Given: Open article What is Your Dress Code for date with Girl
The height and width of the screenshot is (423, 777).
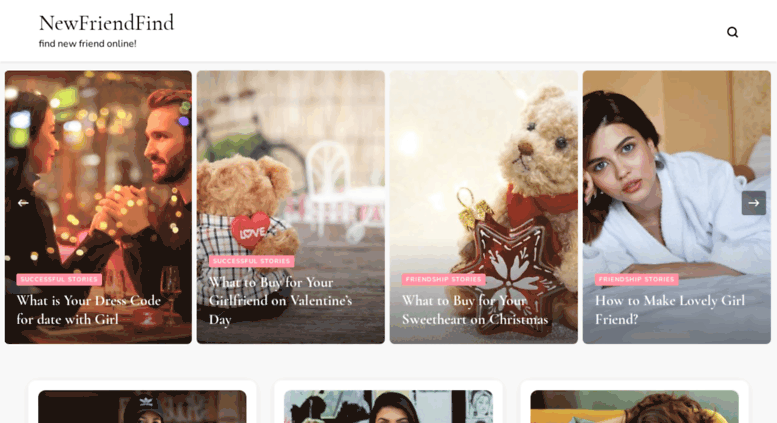Looking at the screenshot, I should pyautogui.click(x=88, y=310).
